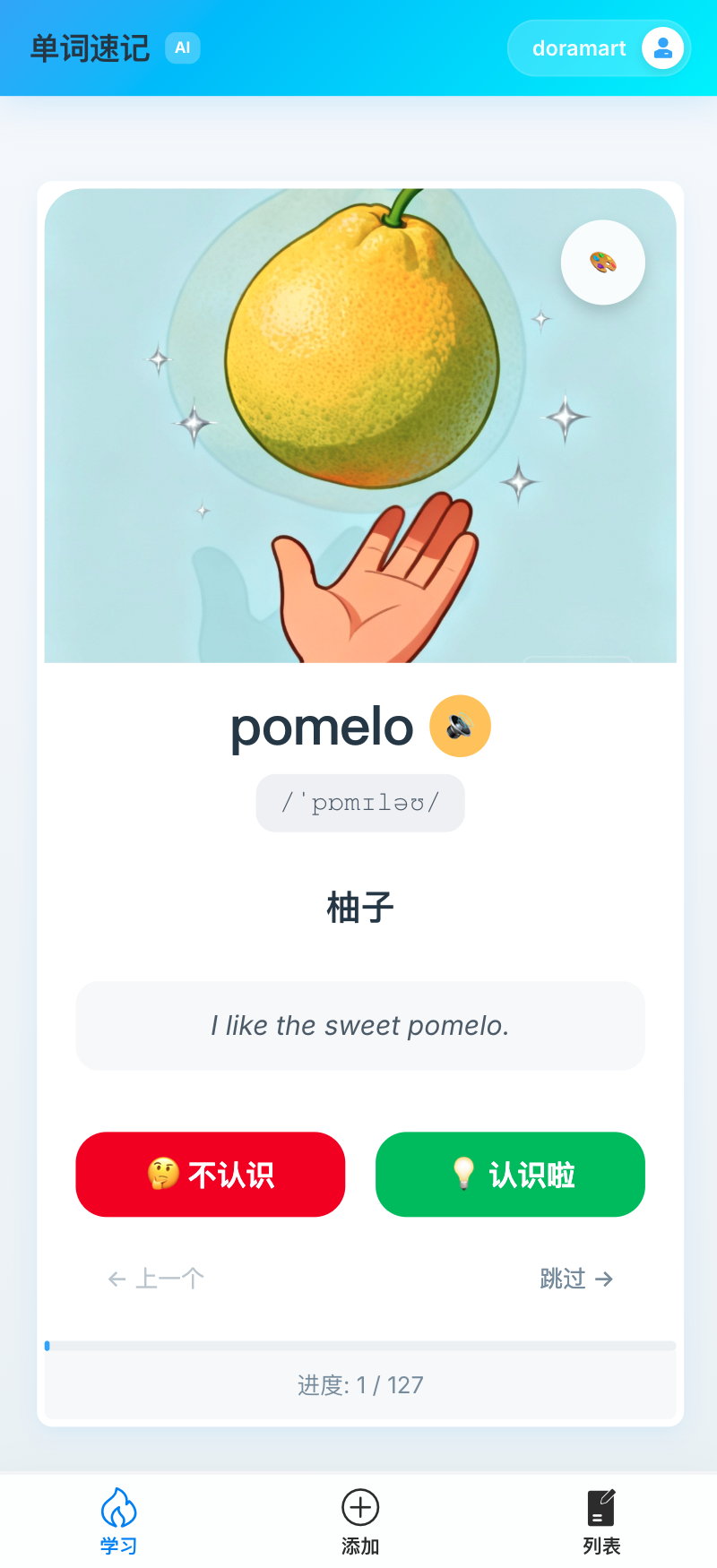717x1568 pixels.
Task: Click the user avatar icon beside doramart
Action: [x=662, y=47]
